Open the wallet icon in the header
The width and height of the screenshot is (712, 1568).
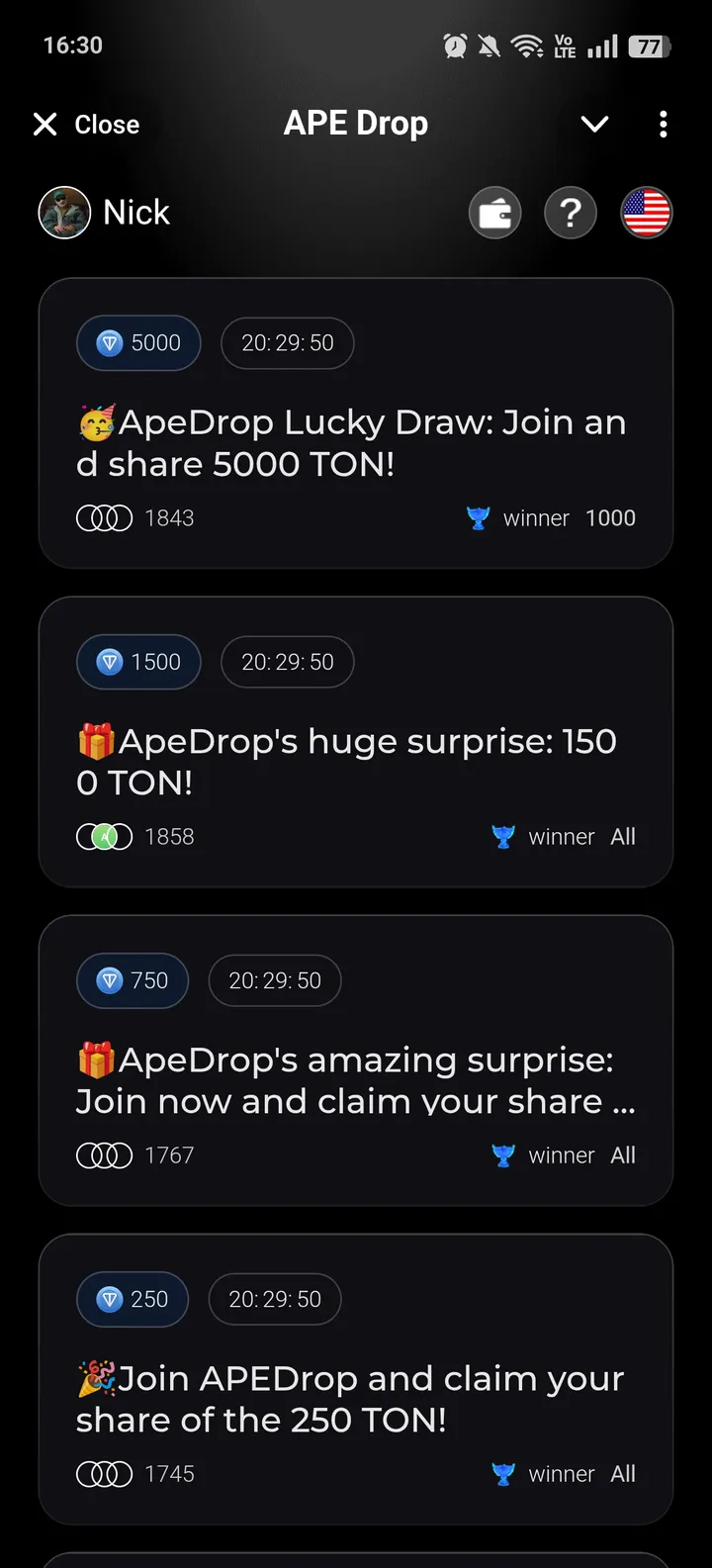(x=494, y=213)
